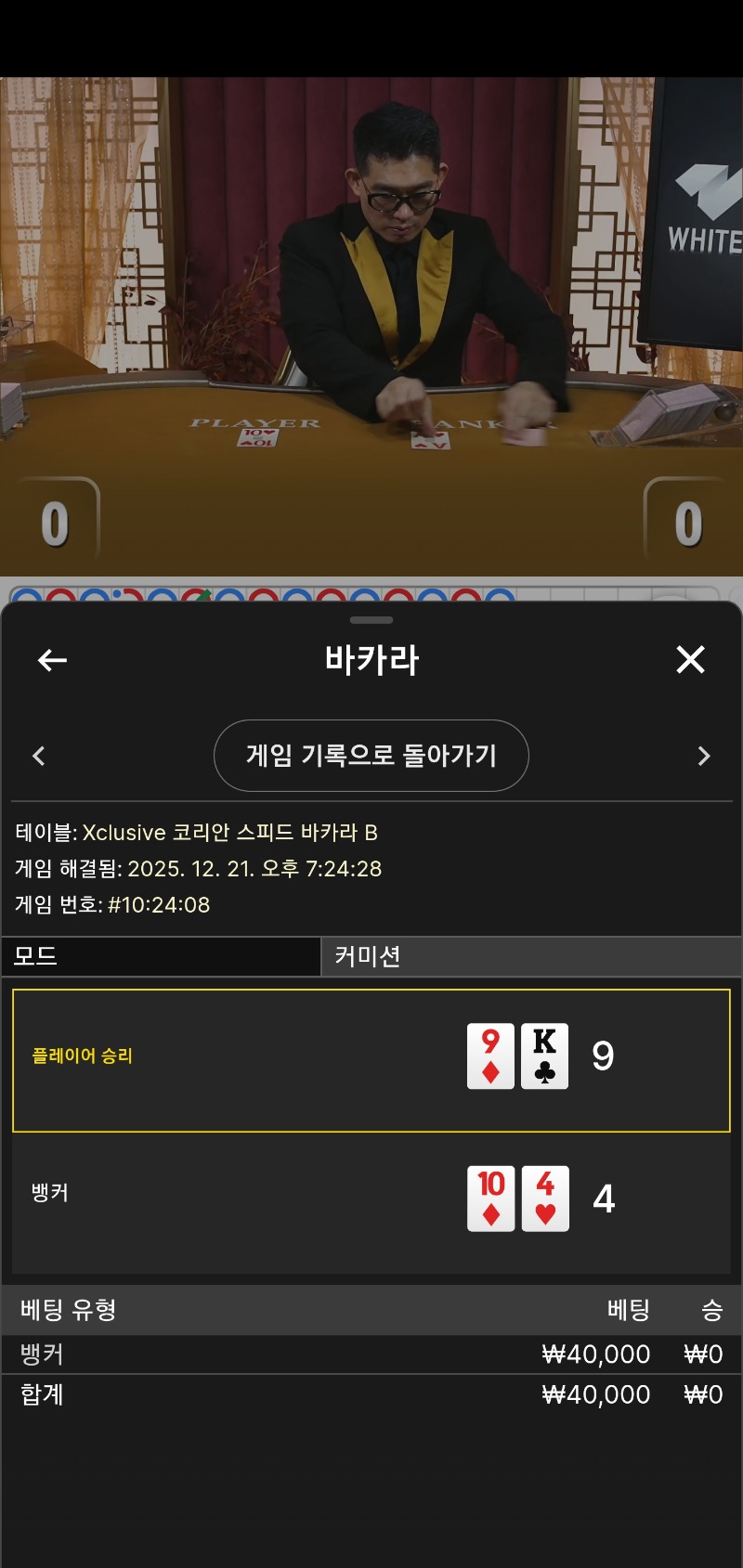View the previous game record
Screen dimensions: 743x1568
tap(39, 756)
